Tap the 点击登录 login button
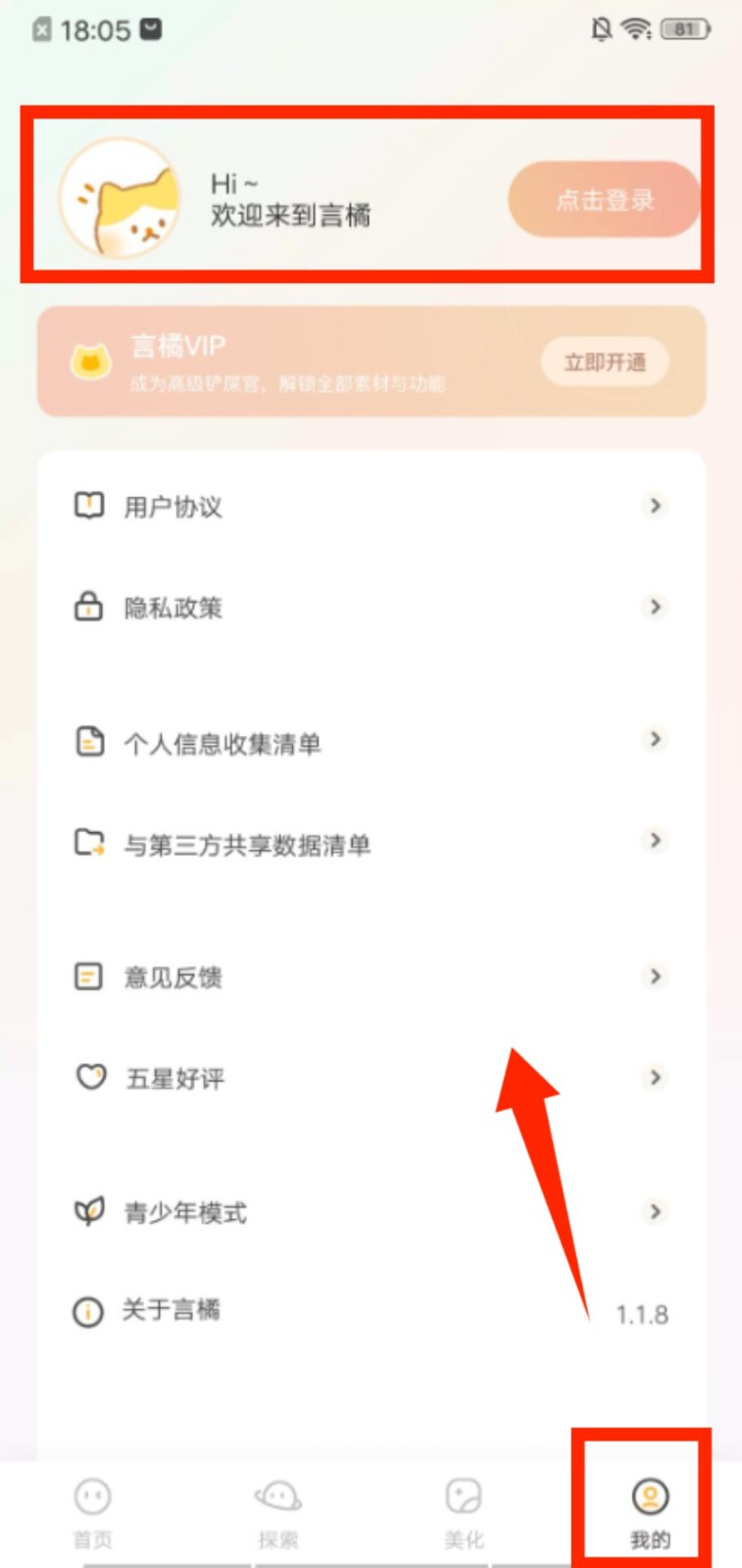This screenshot has height=1568, width=742. coord(604,200)
